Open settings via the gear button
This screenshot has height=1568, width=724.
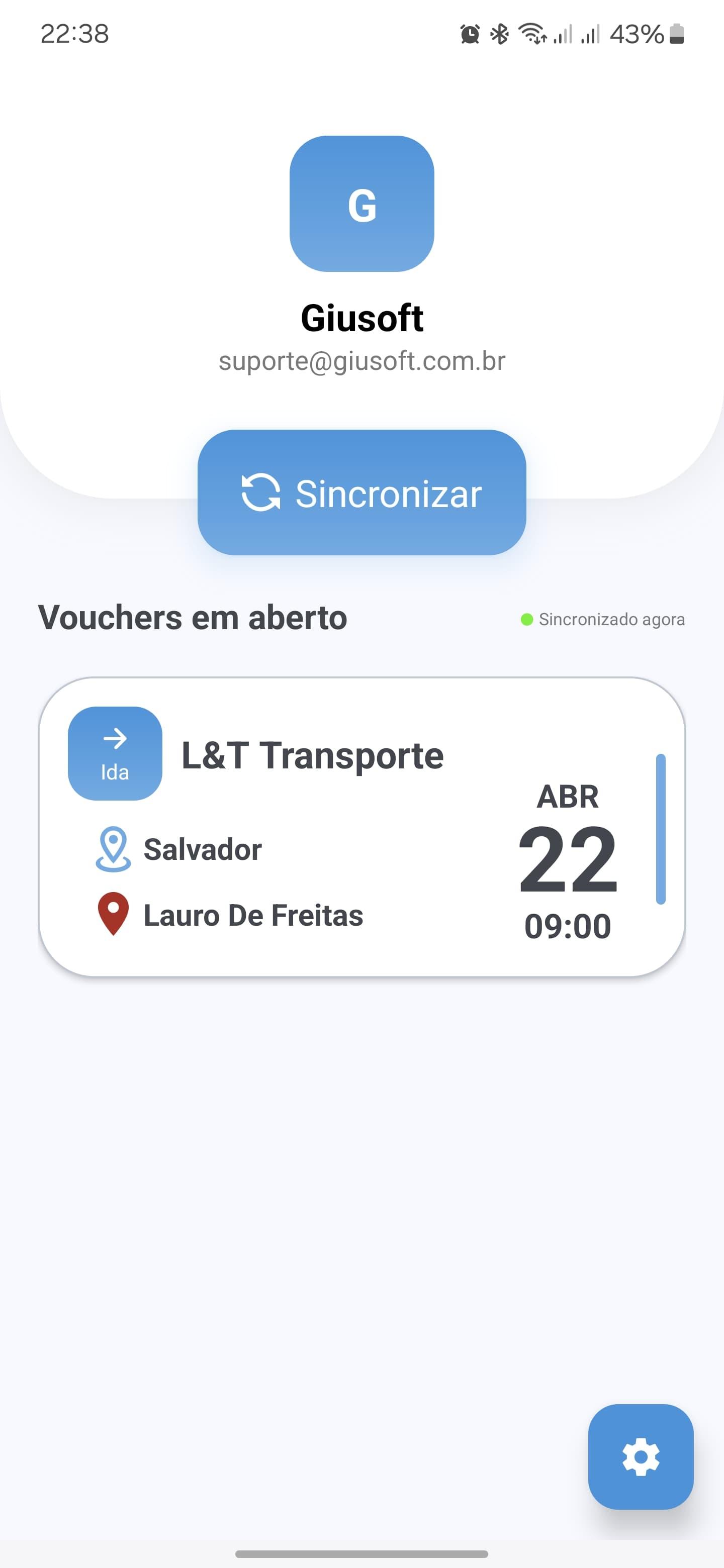[x=641, y=1456]
